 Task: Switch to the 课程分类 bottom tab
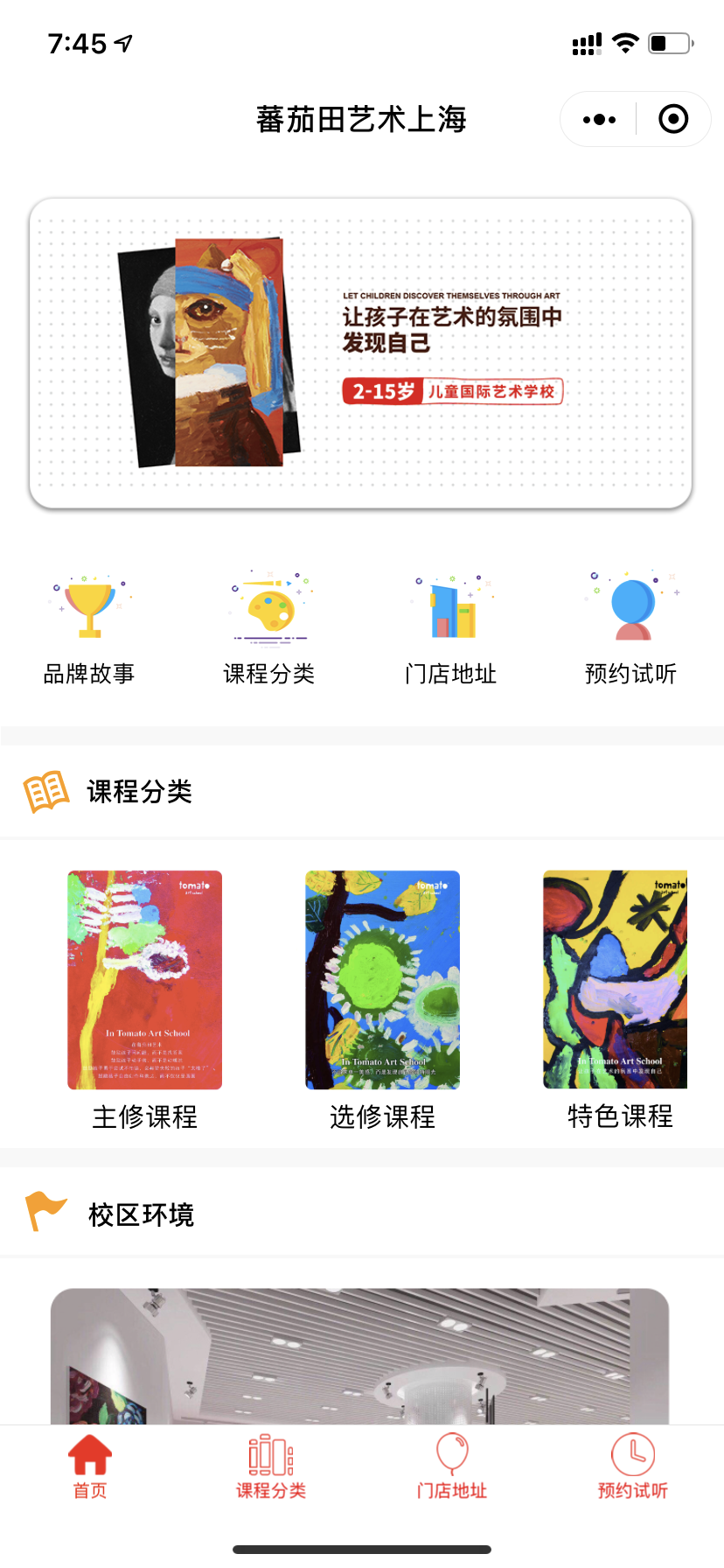pos(271,1466)
